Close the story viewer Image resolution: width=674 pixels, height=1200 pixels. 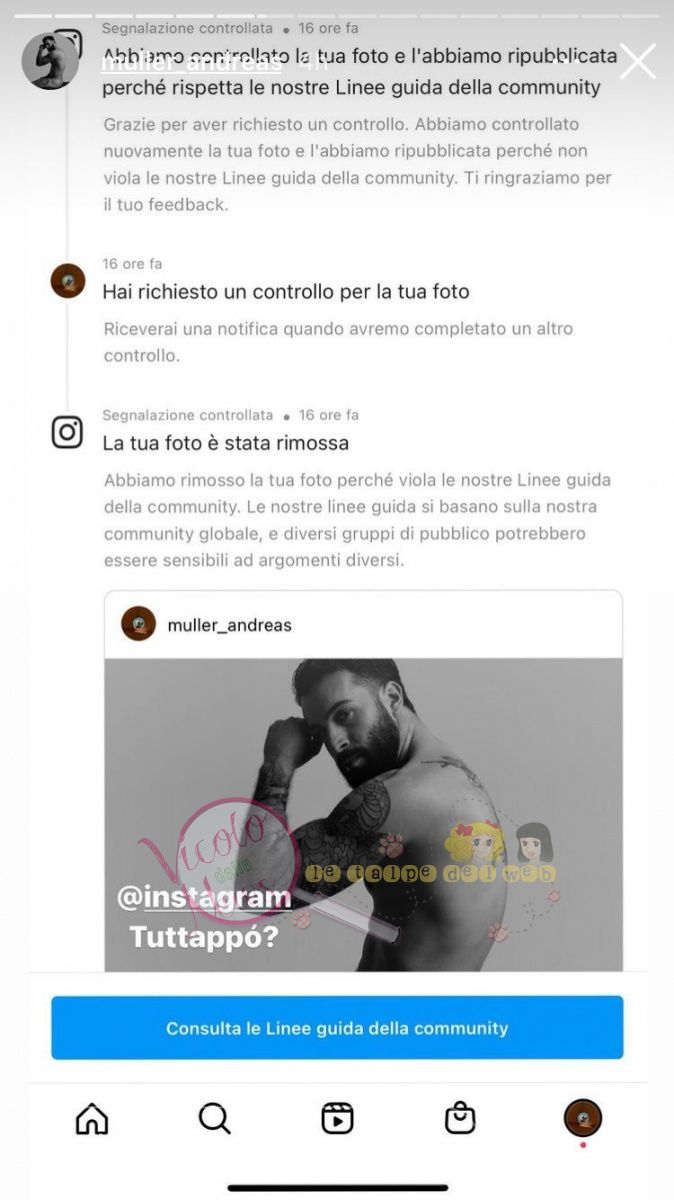tap(637, 62)
